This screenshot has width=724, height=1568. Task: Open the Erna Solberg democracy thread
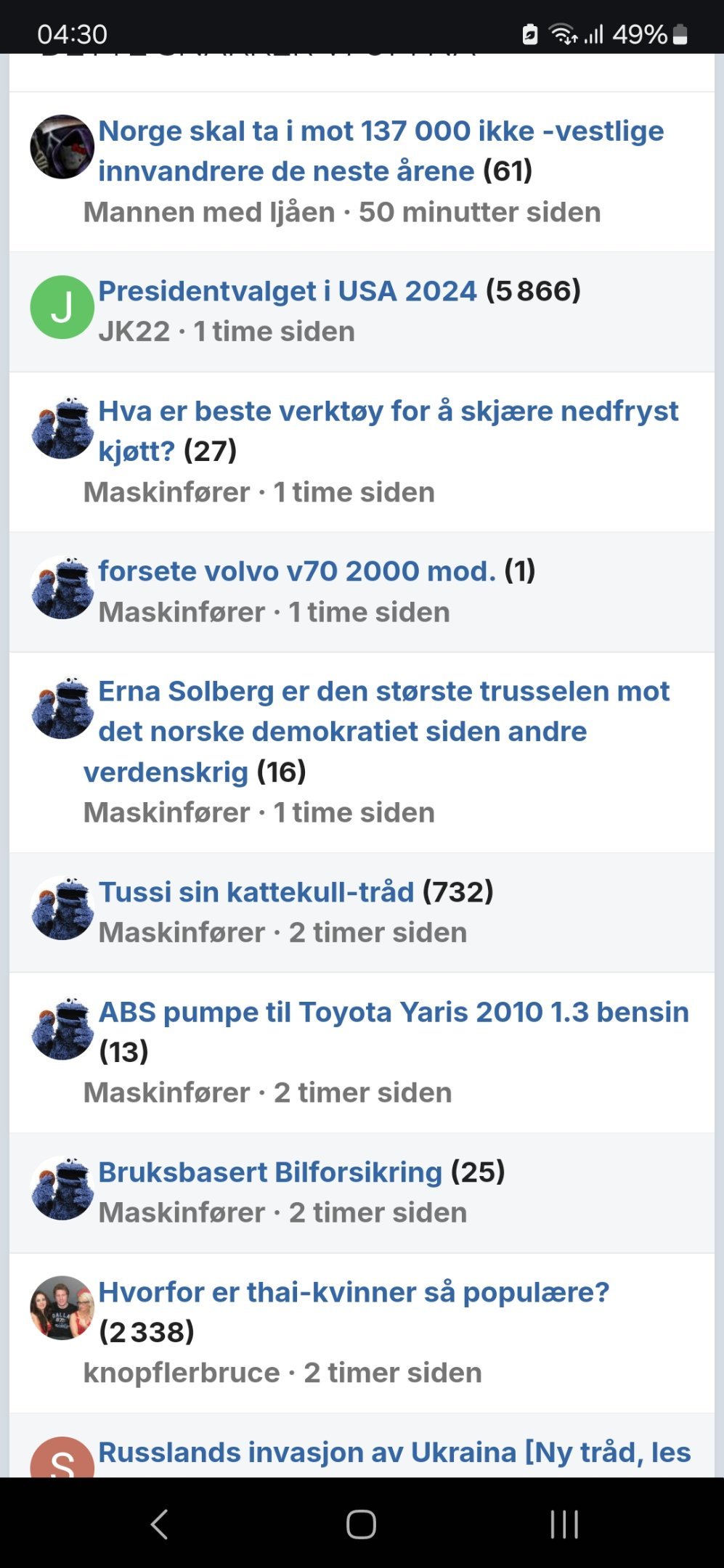pos(376,731)
